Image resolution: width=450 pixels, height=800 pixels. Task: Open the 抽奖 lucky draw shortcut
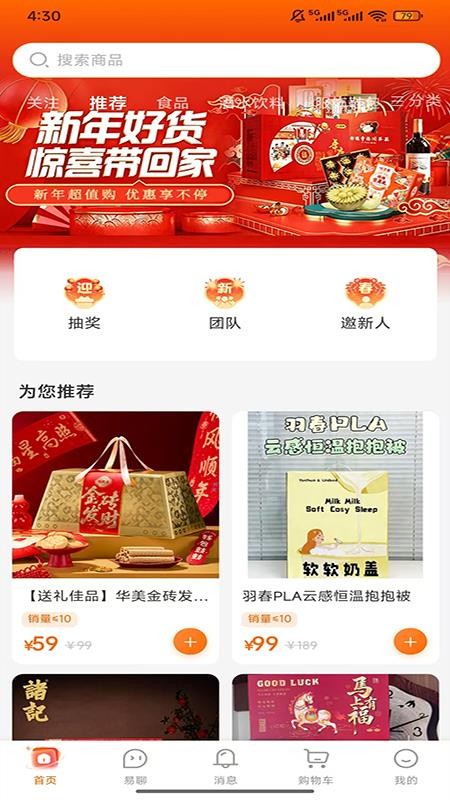coord(84,304)
